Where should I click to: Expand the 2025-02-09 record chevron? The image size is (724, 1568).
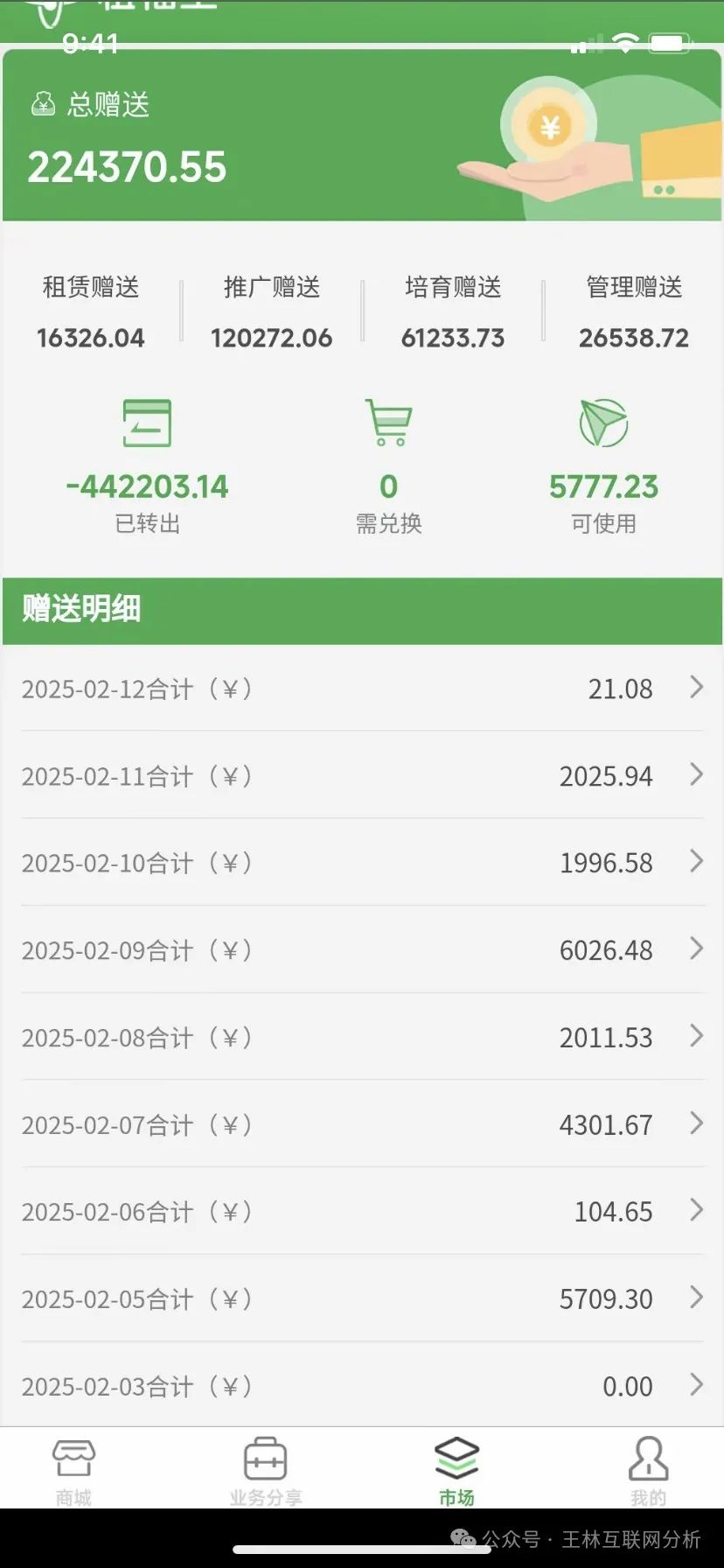(x=695, y=949)
